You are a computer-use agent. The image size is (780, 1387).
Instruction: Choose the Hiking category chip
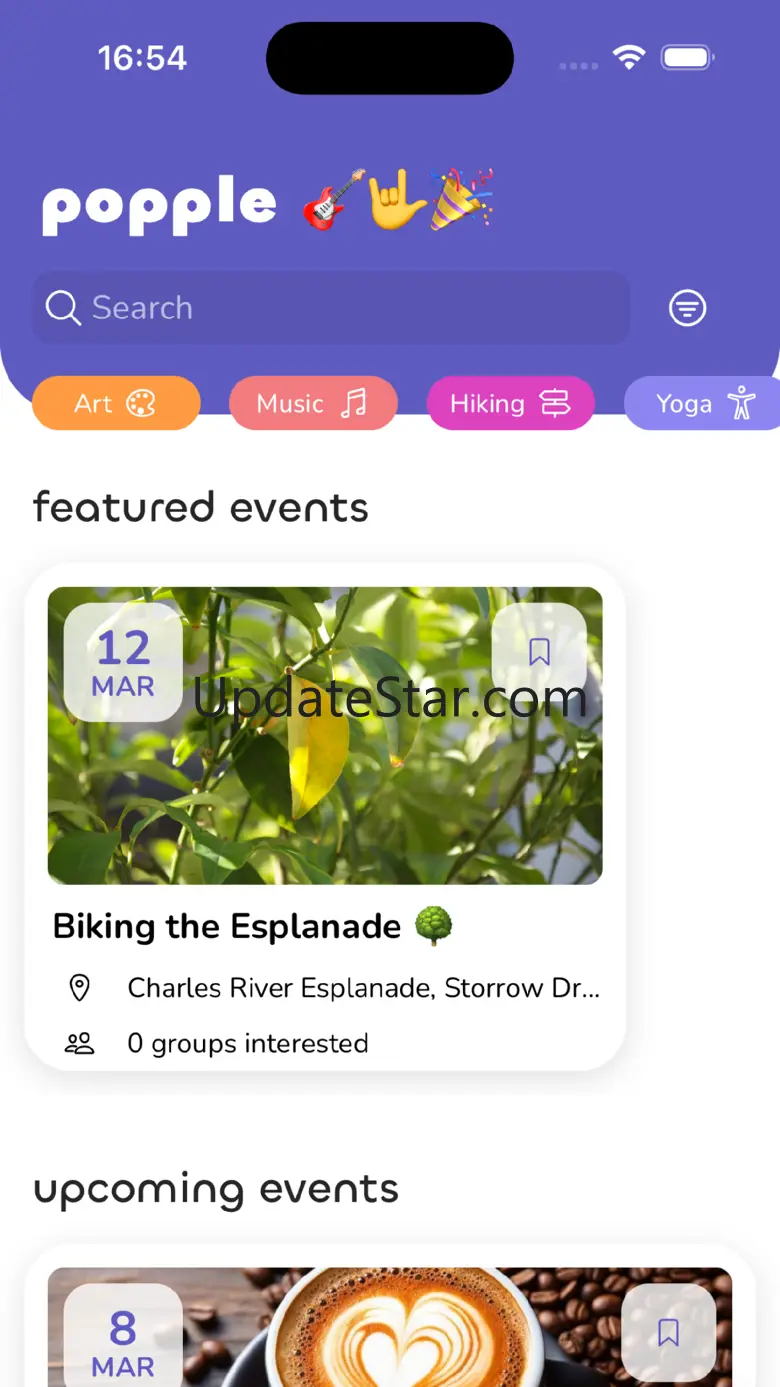(x=510, y=404)
